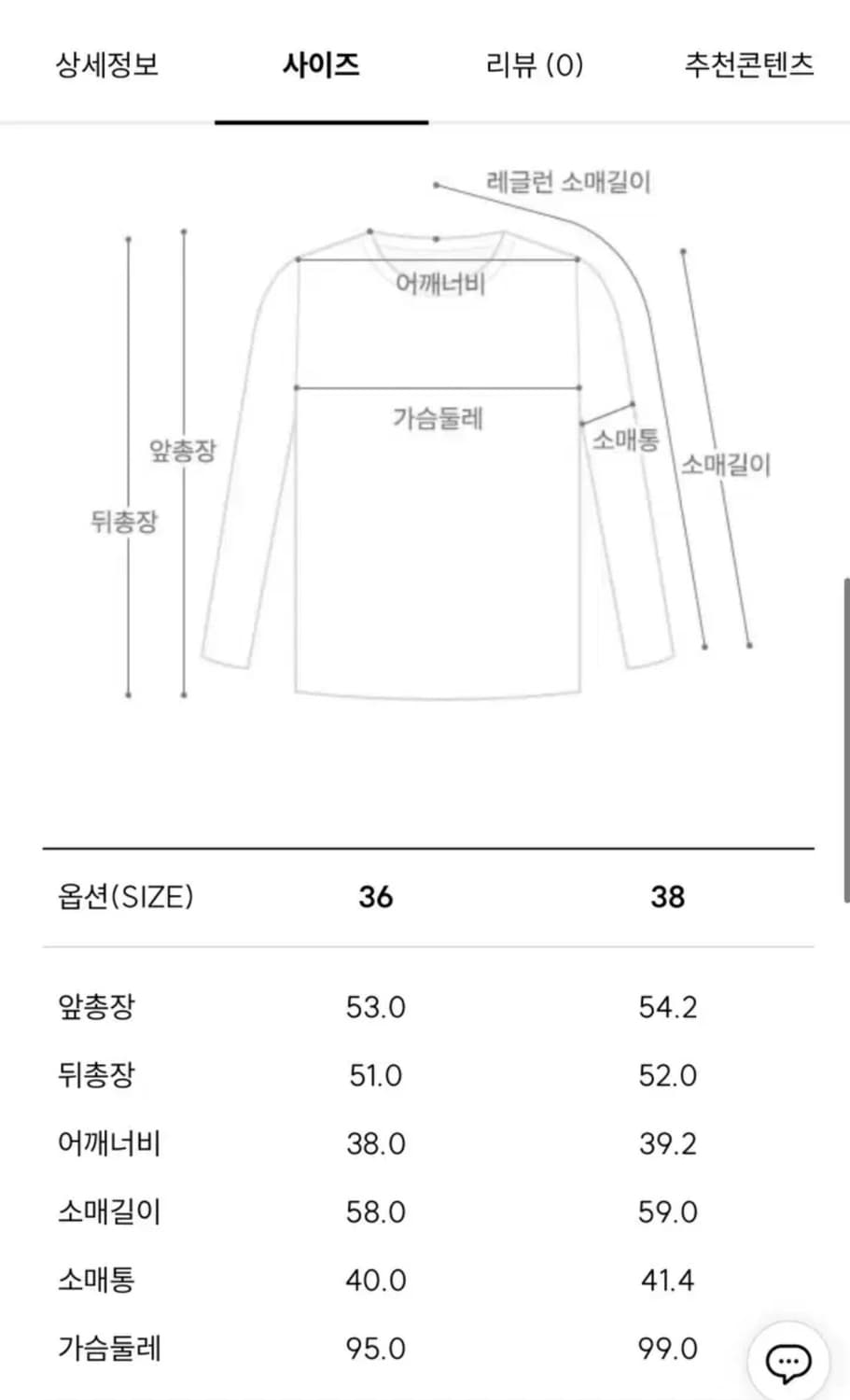Click the 가슴둘레 label on the shirt diagram

439,419
